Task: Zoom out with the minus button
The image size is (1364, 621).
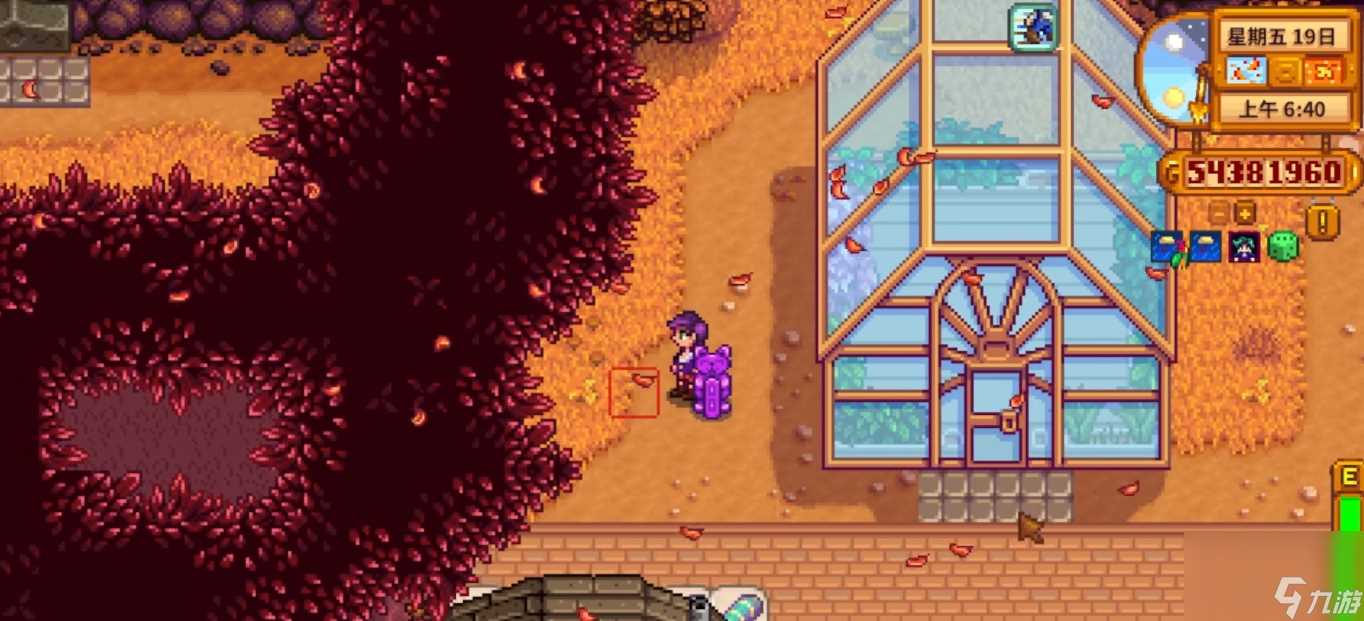Action: [x=1218, y=212]
